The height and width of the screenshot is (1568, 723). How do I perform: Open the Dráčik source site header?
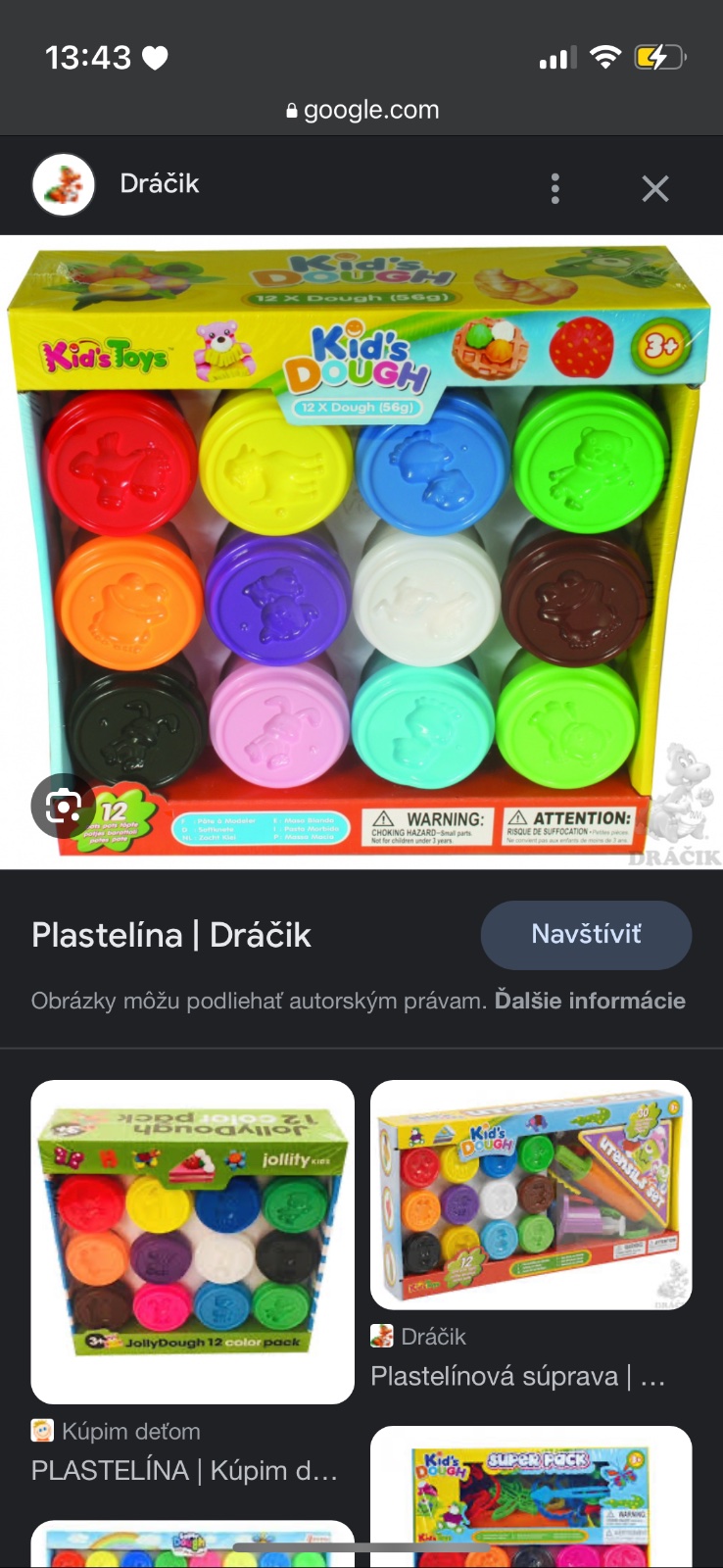[159, 184]
